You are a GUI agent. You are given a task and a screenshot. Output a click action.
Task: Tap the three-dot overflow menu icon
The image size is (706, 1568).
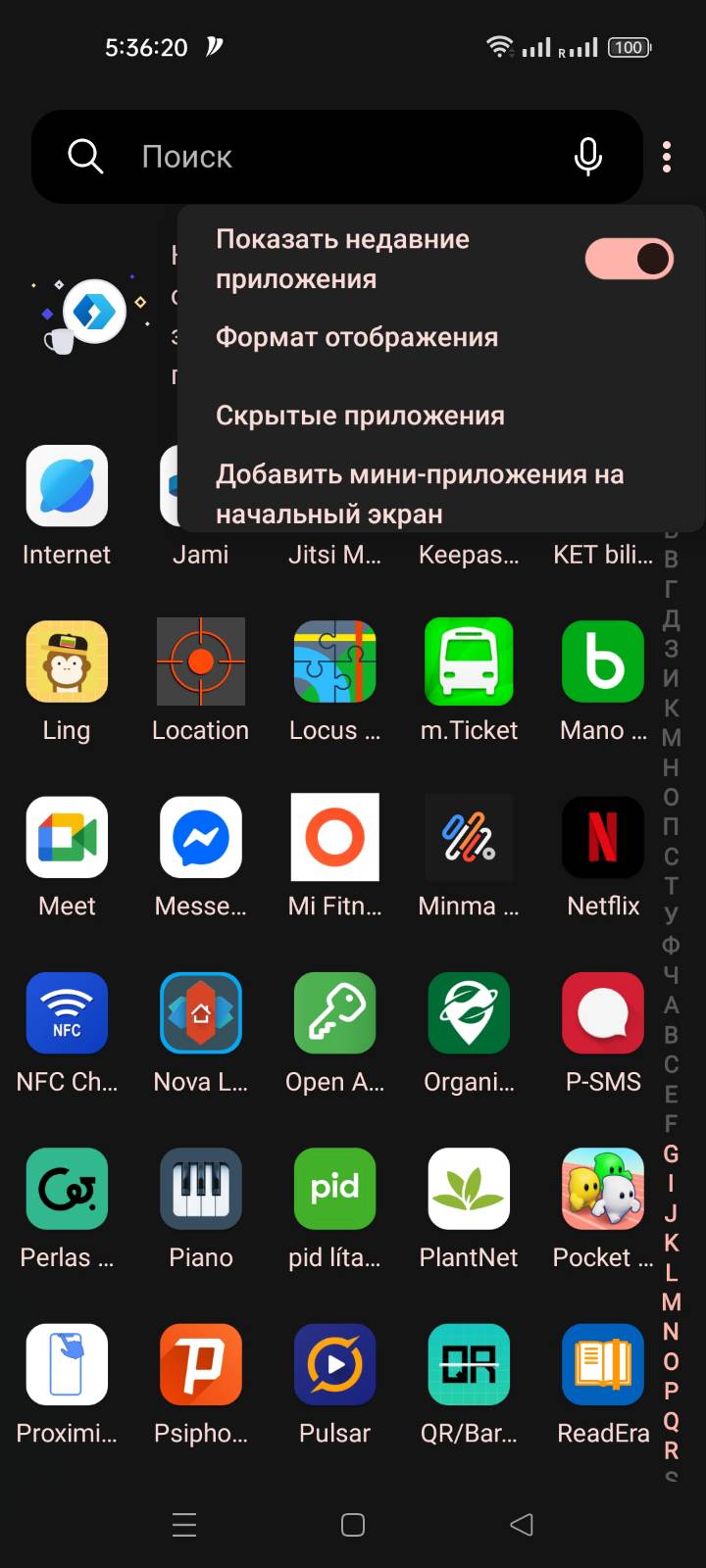click(667, 157)
